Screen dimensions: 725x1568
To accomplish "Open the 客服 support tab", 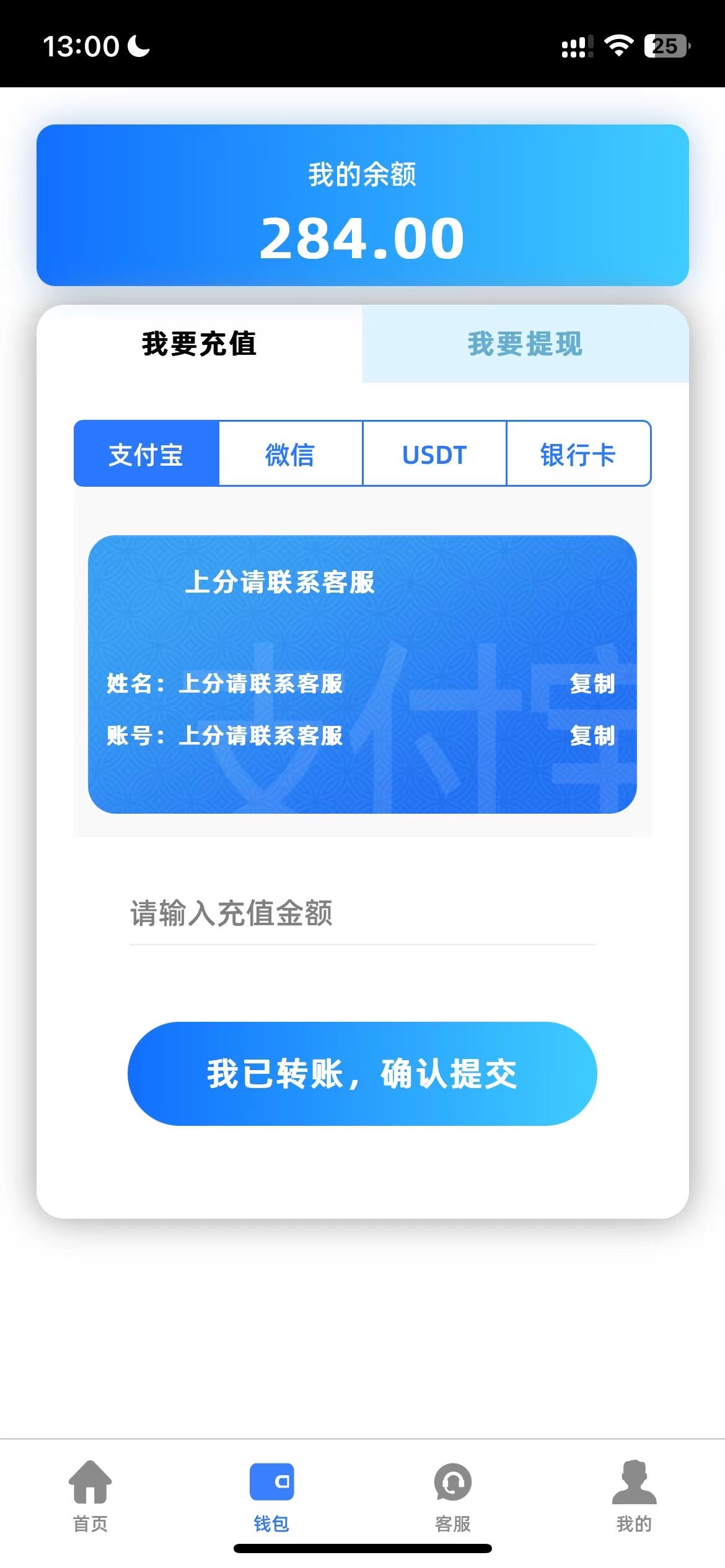I will pyautogui.click(x=453, y=1494).
